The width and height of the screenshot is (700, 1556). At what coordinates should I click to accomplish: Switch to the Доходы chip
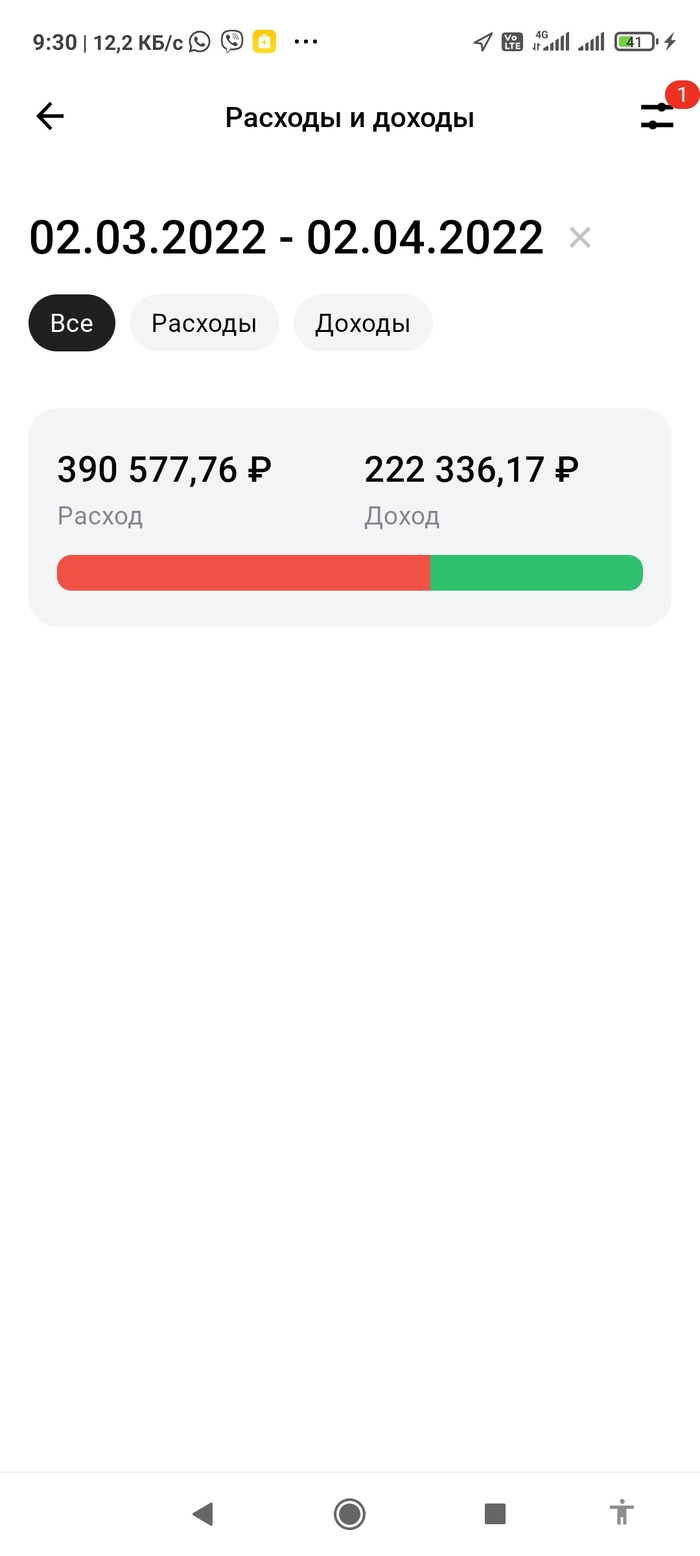(x=363, y=323)
